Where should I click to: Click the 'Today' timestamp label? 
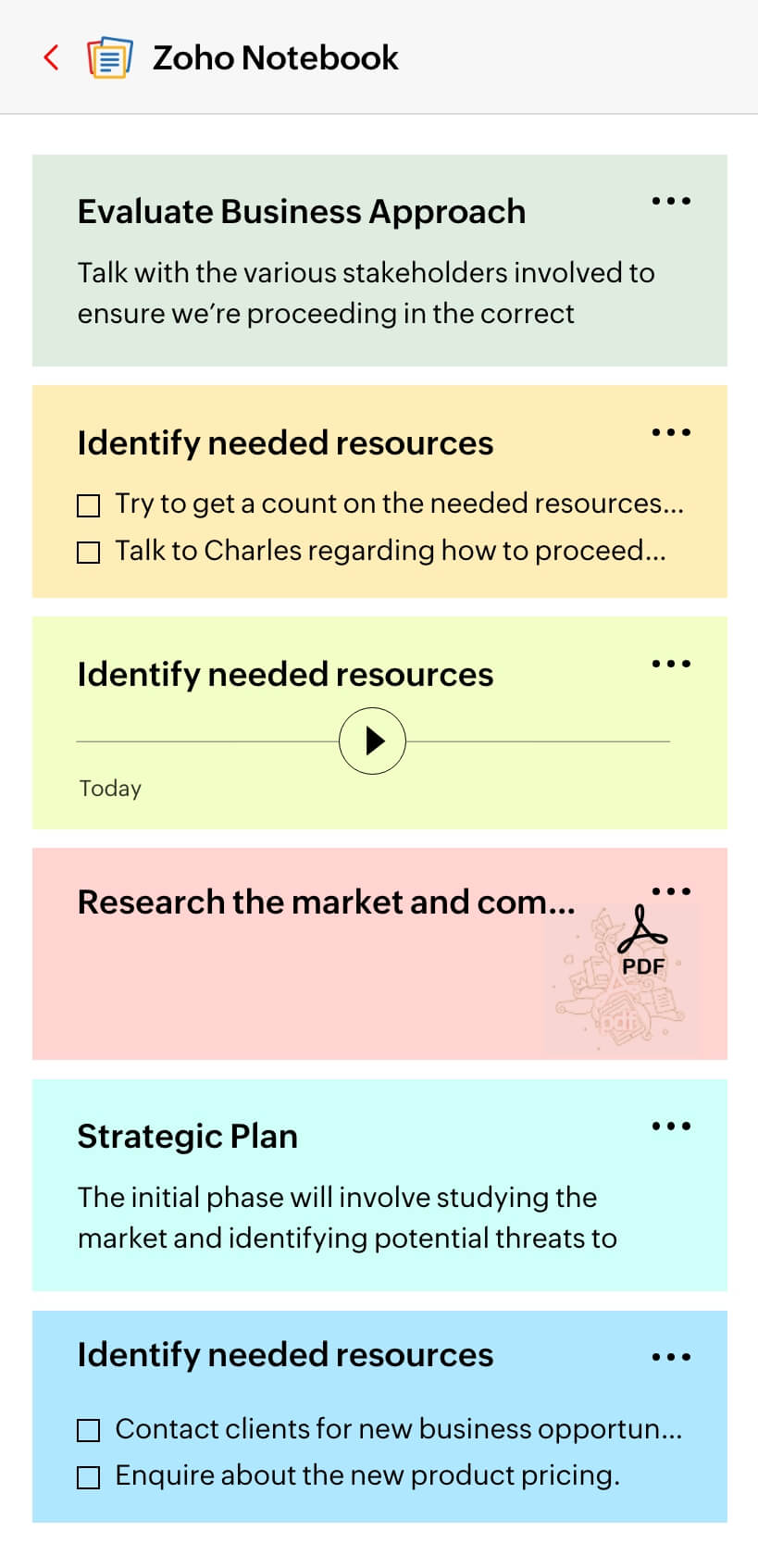tap(109, 788)
